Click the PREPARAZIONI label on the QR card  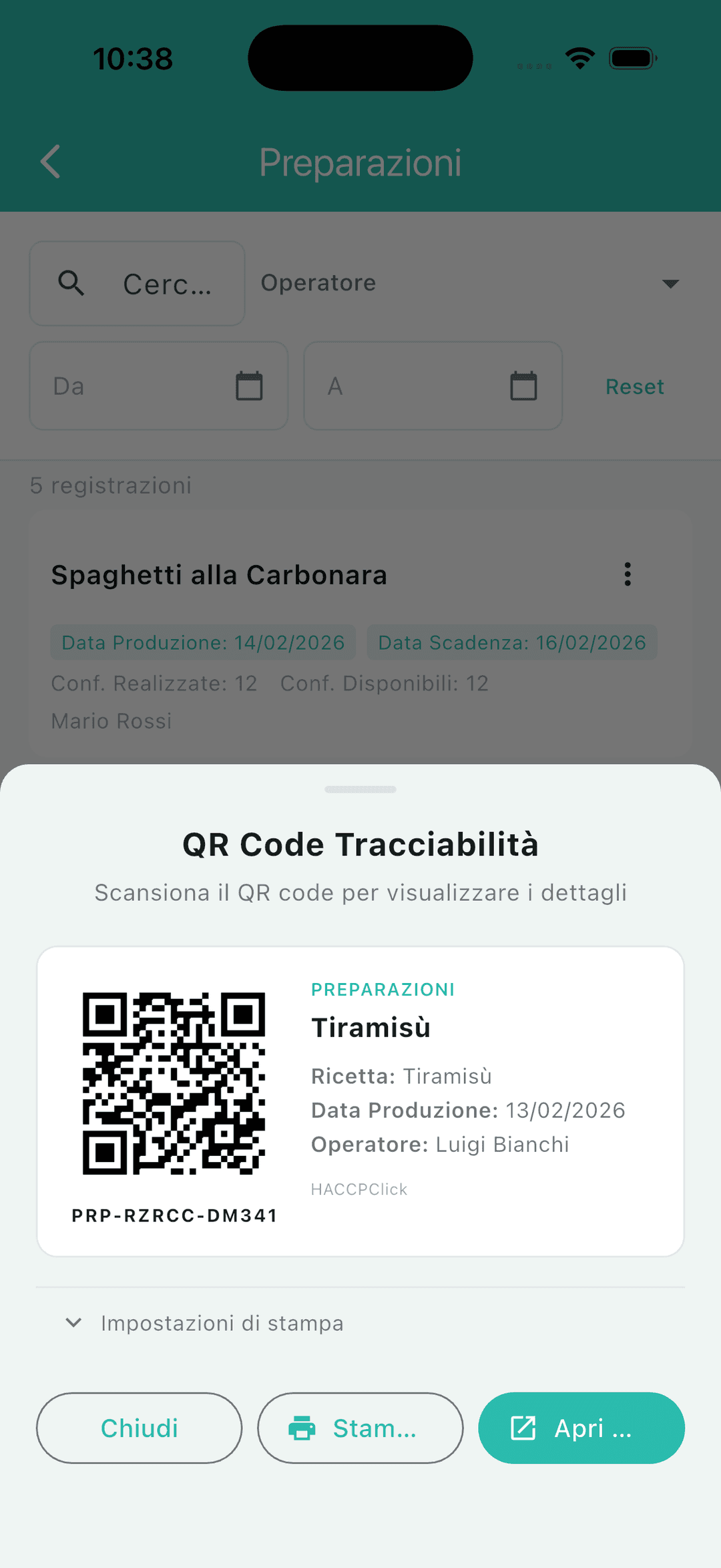click(x=383, y=989)
